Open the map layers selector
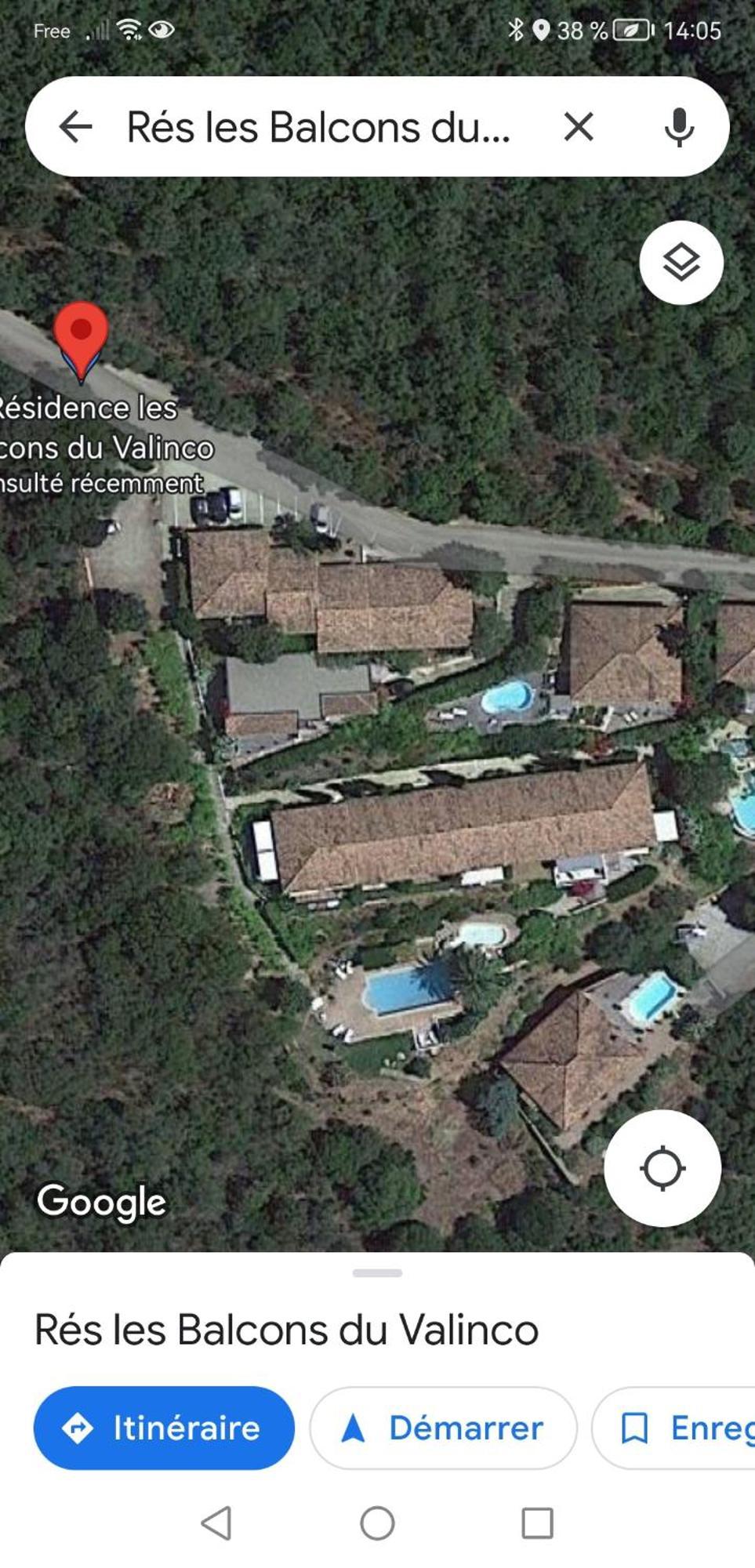Screen dimensions: 755x1568 click(681, 262)
